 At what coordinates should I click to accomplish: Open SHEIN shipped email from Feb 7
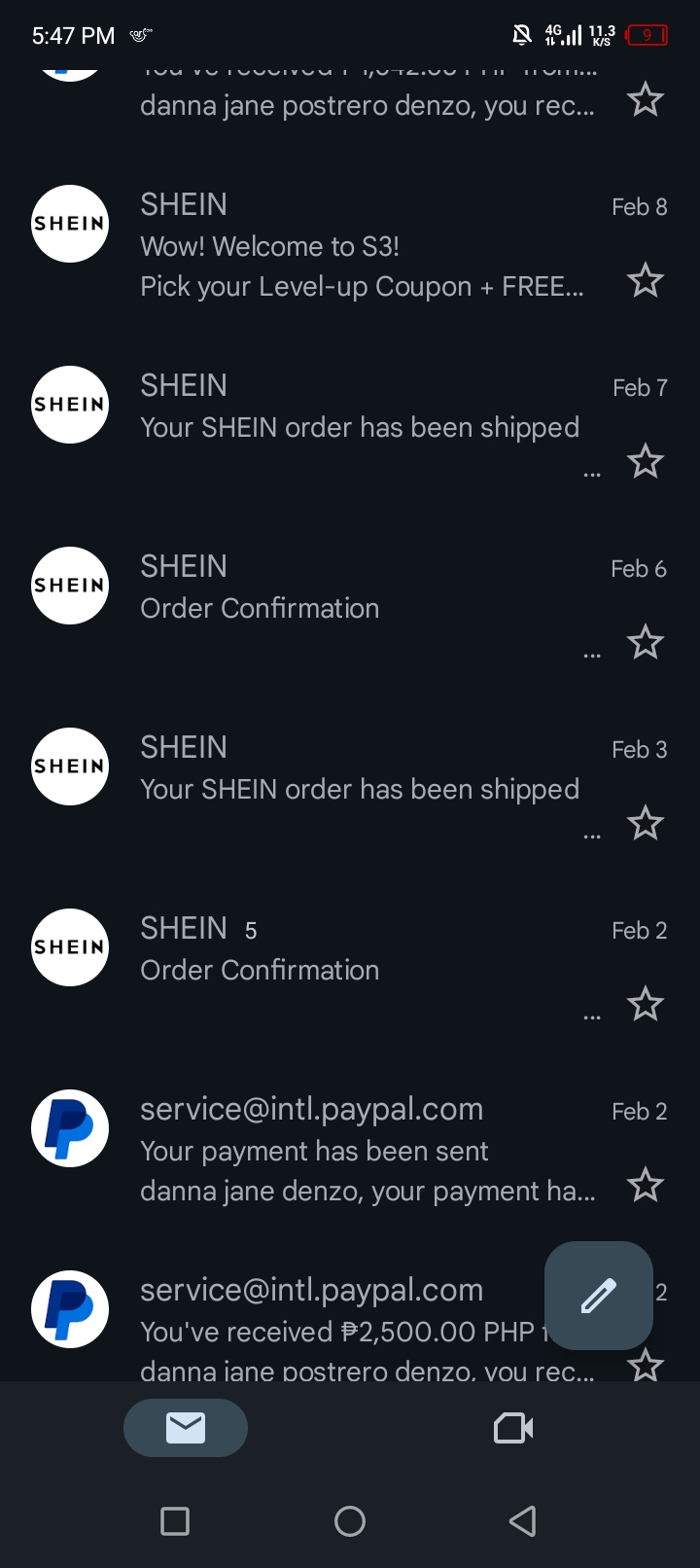click(x=350, y=426)
